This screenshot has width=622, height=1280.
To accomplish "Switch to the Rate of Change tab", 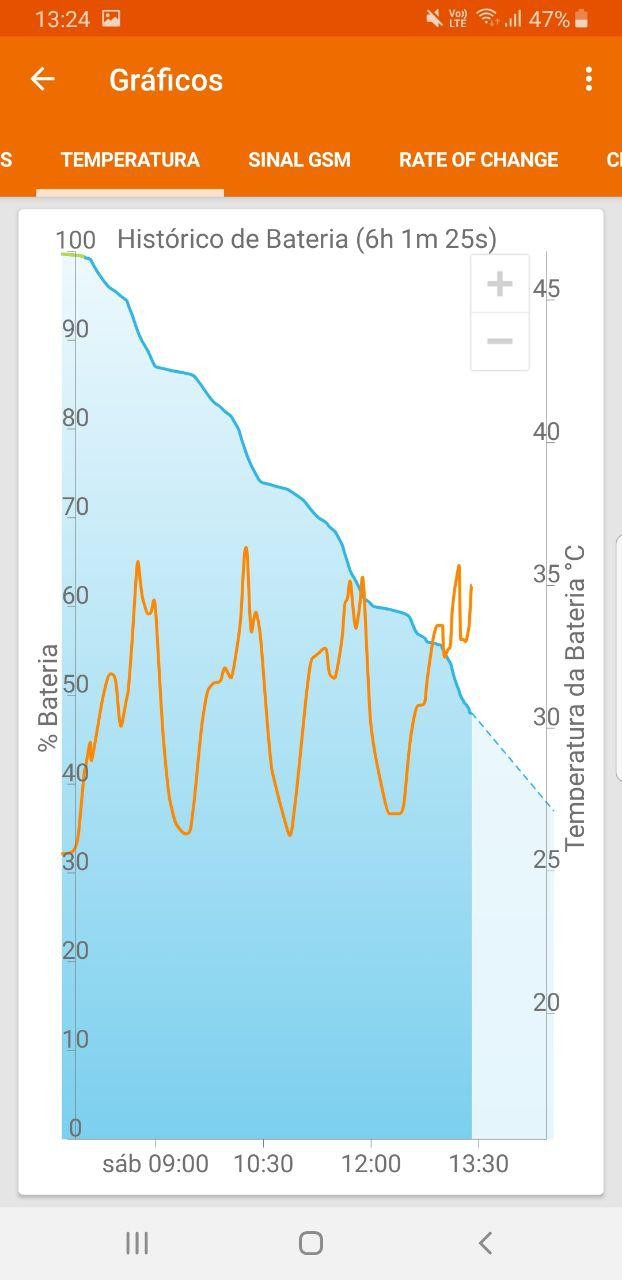I will [x=478, y=160].
